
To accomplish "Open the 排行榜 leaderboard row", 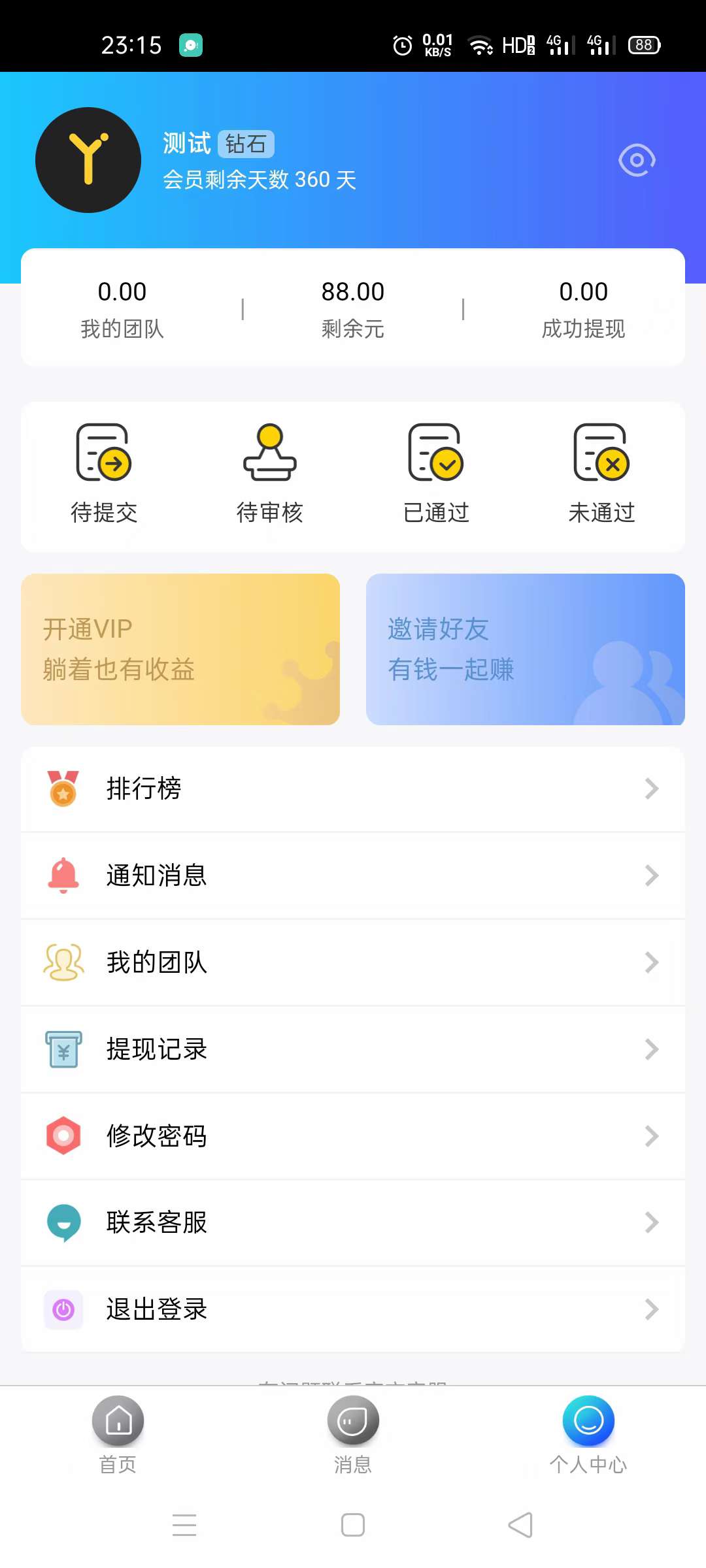I will coord(353,789).
